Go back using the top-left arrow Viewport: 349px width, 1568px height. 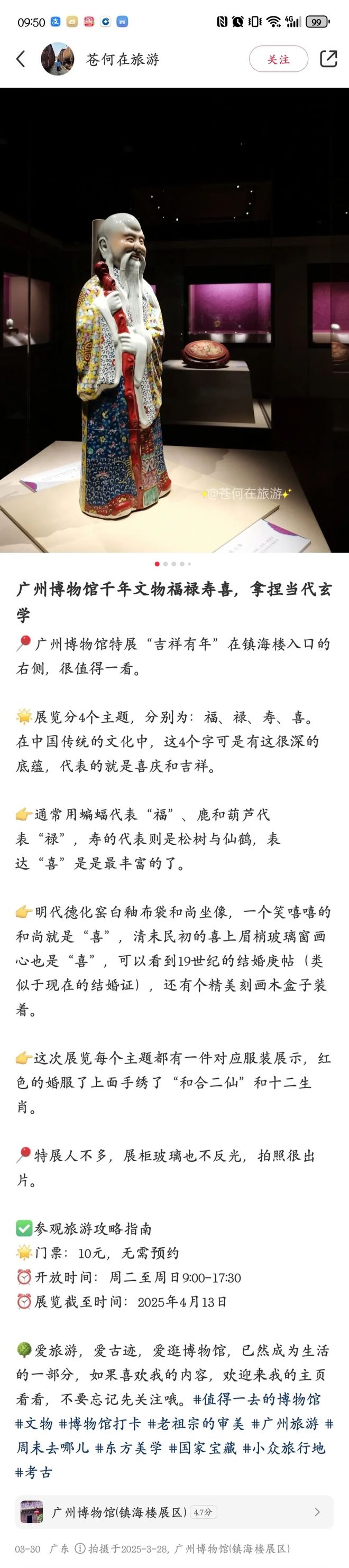point(21,59)
